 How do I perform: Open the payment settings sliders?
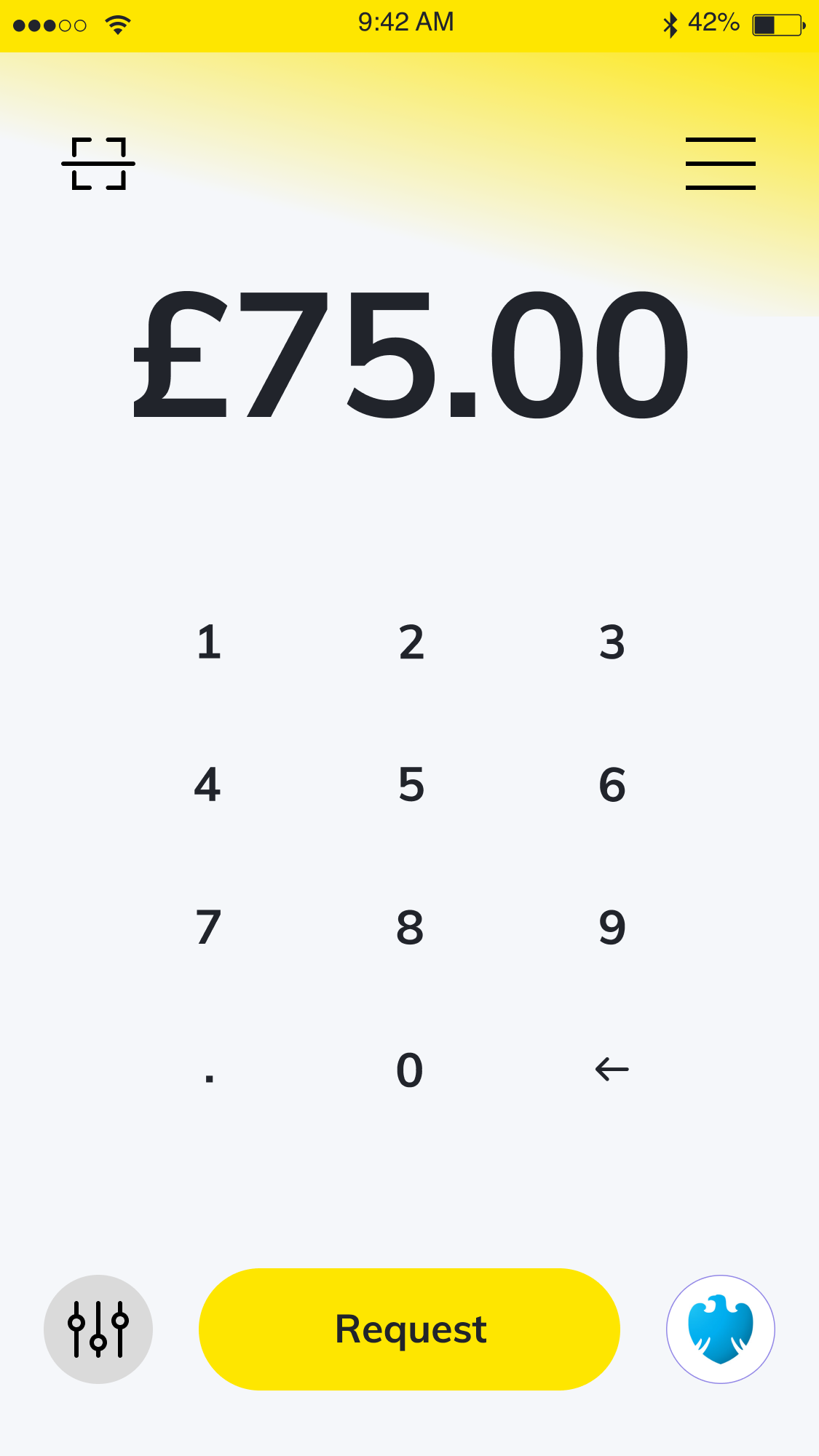pyautogui.click(x=98, y=1329)
